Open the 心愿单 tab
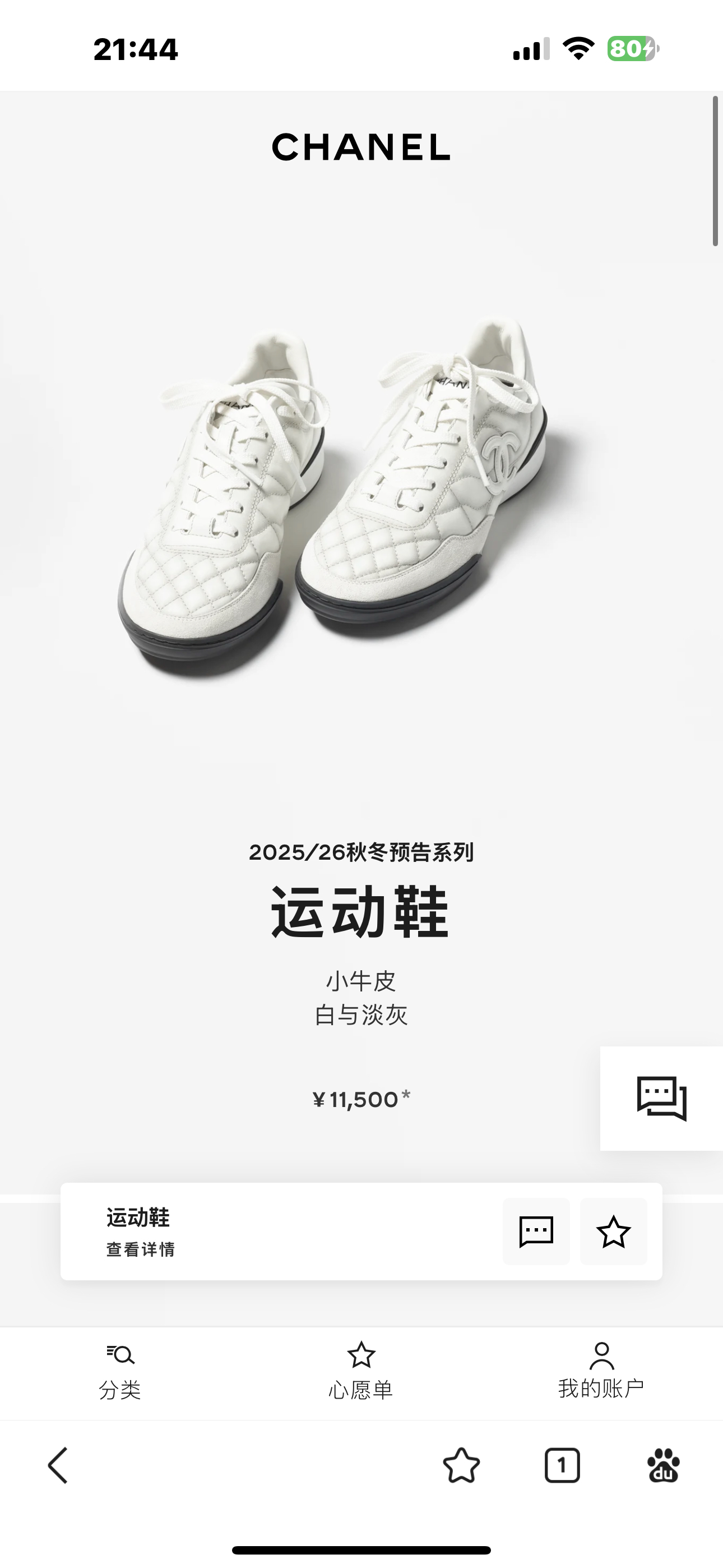The image size is (723, 1568). [361, 1373]
